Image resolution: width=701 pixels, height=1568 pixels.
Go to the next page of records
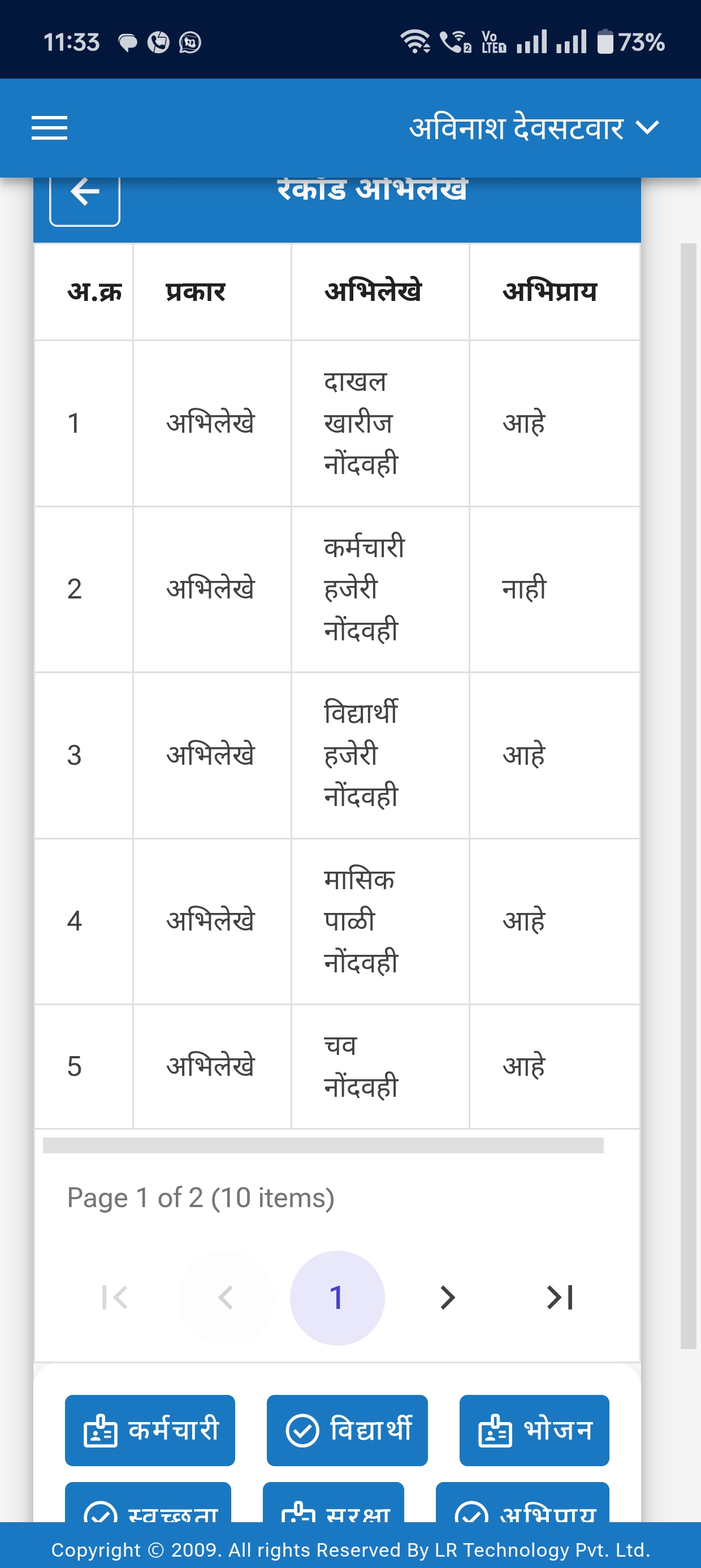click(448, 1297)
